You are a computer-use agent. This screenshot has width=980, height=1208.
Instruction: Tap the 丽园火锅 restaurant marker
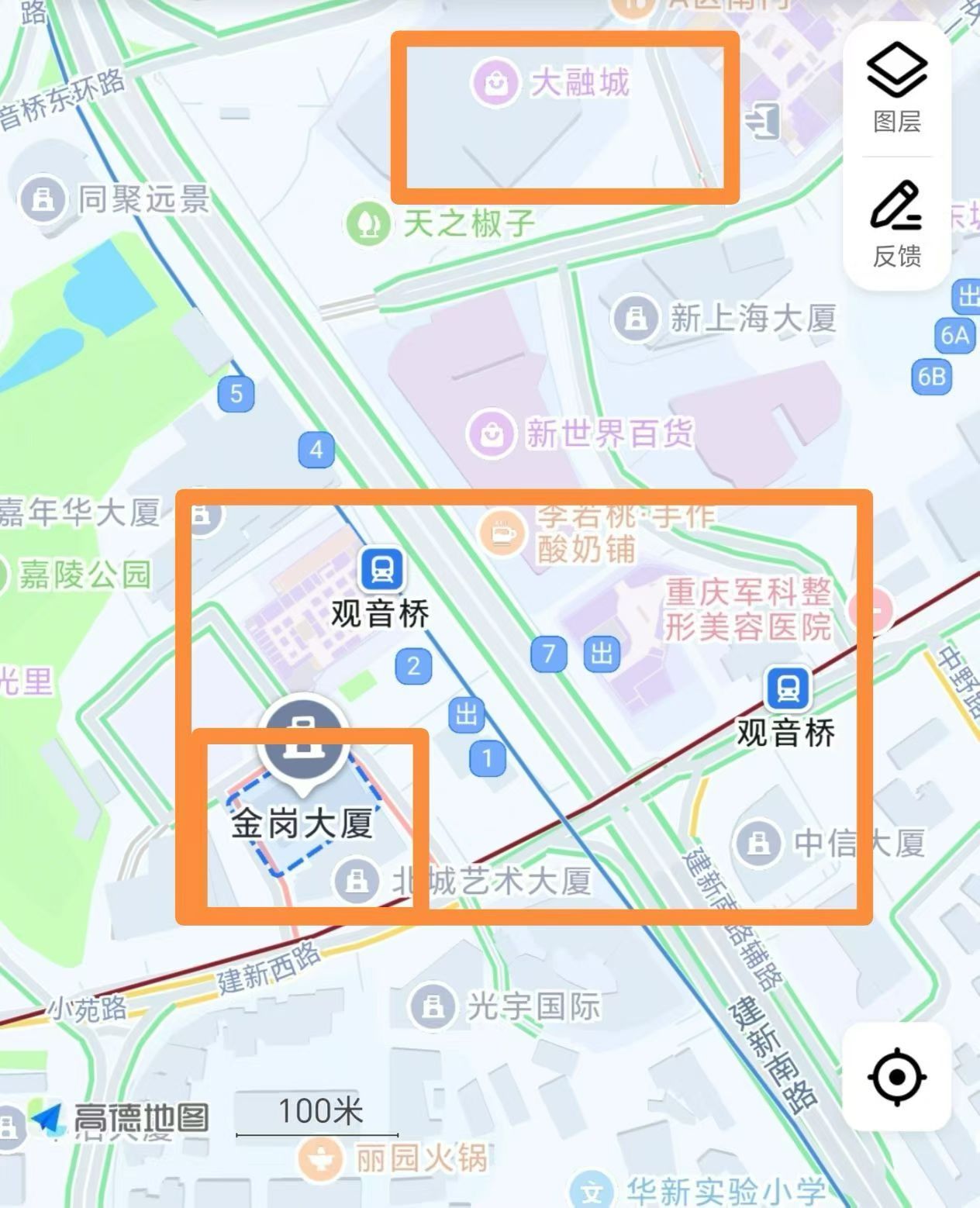point(320,1159)
